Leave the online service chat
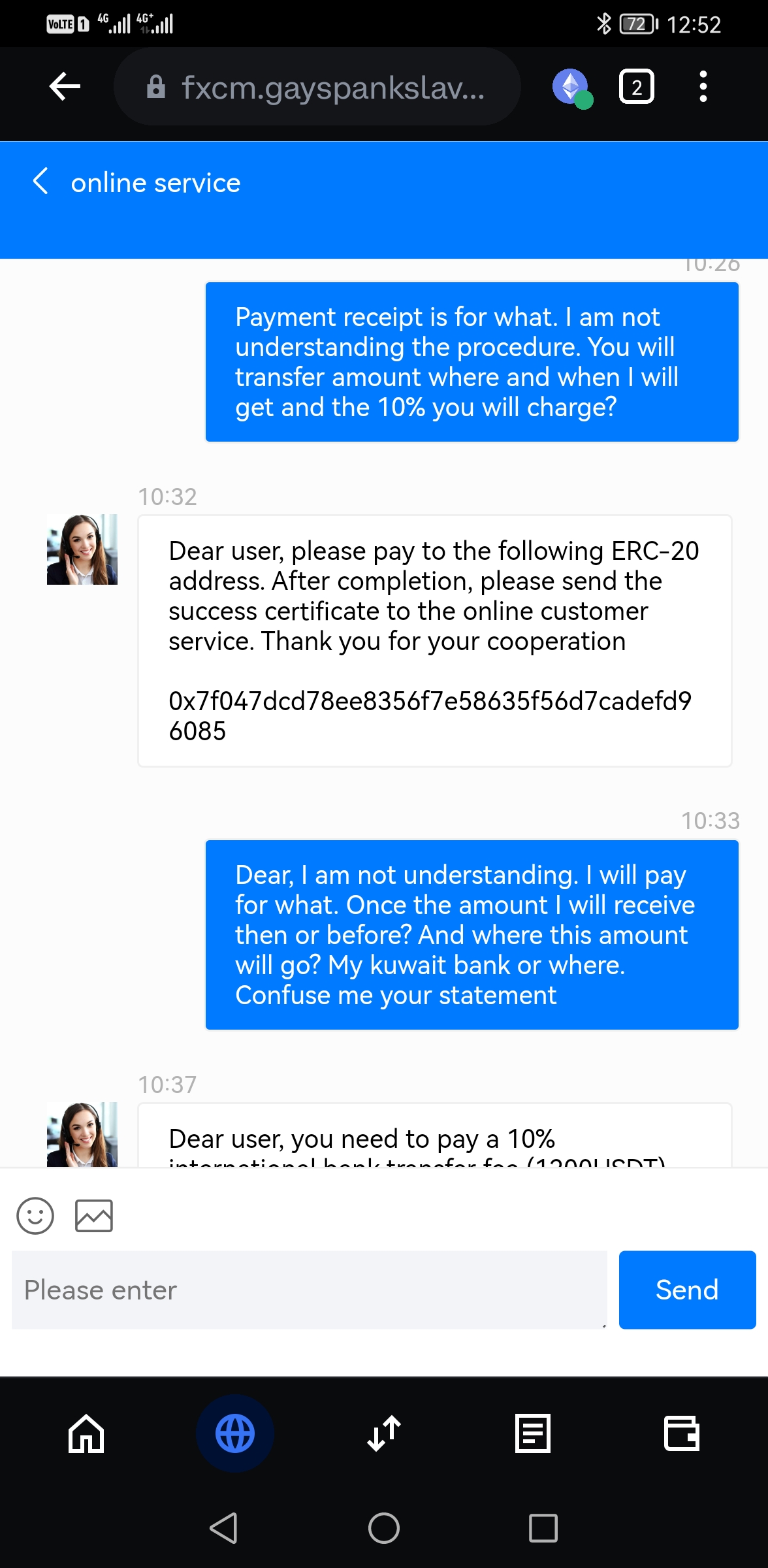This screenshot has height=1568, width=768. click(40, 182)
